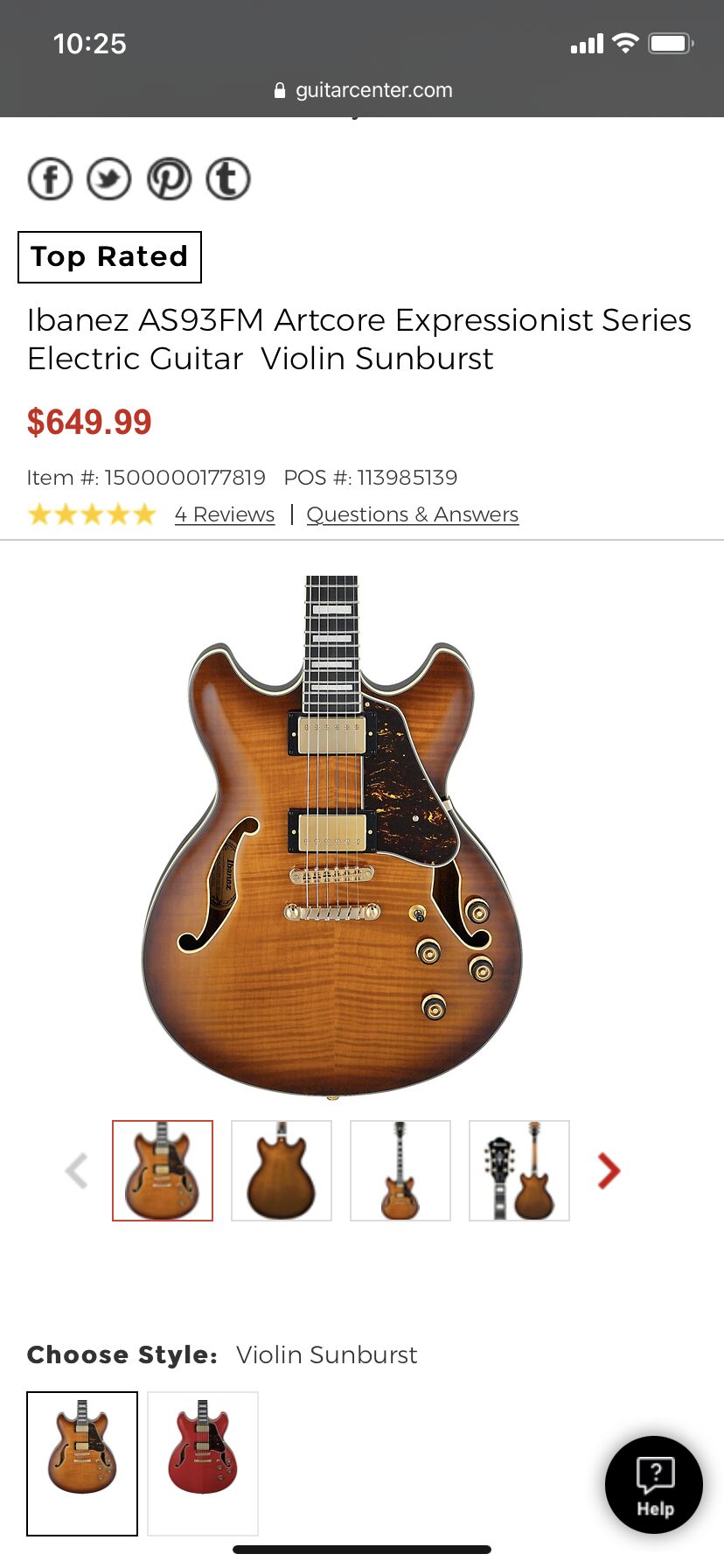Open the Help chat button
The height and width of the screenshot is (1568, 724).
click(x=654, y=1484)
